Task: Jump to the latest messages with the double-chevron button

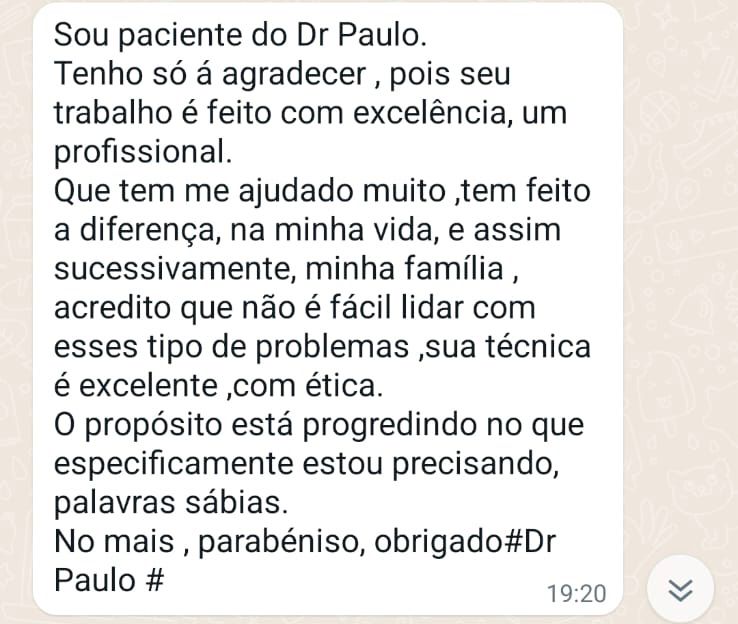Action: tap(680, 589)
